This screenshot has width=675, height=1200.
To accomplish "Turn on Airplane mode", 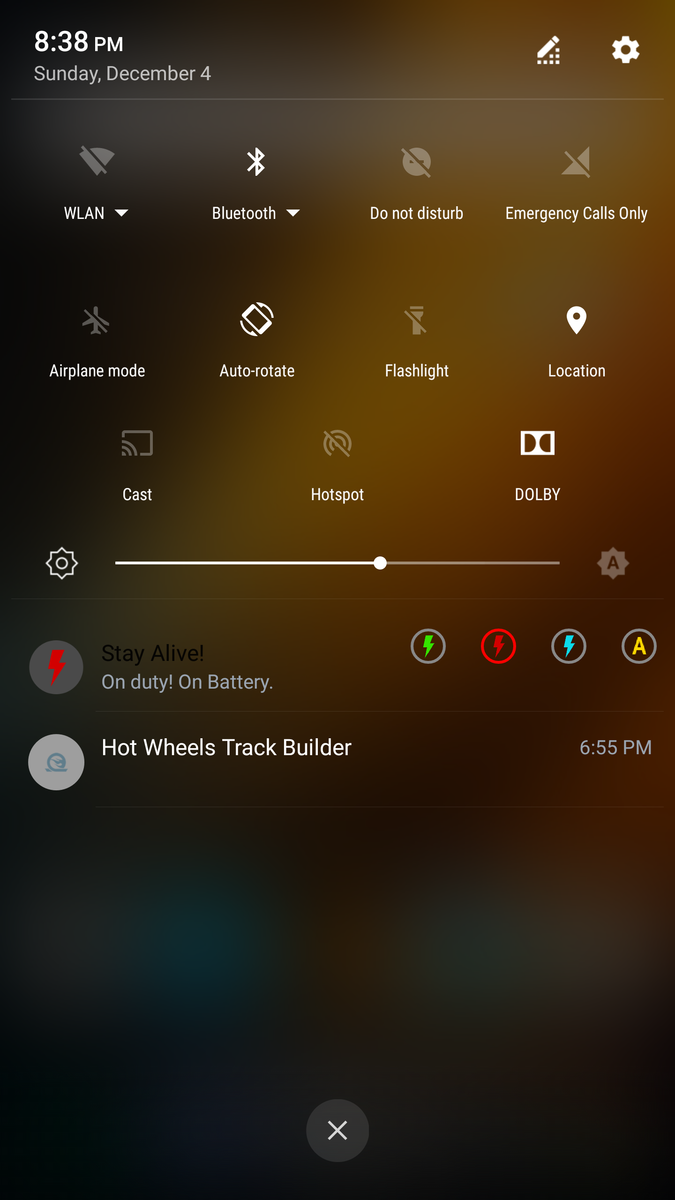I will coord(97,321).
